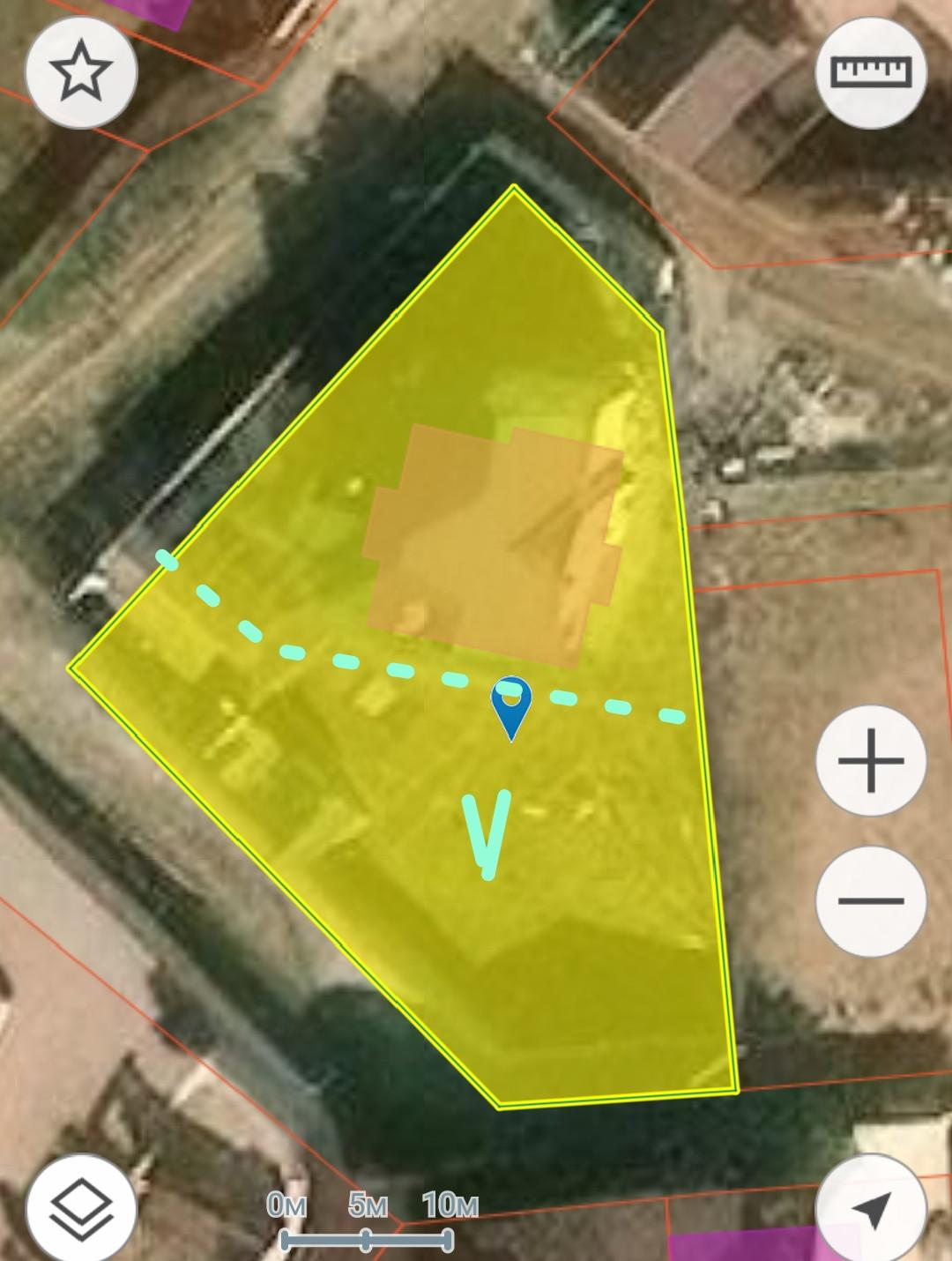Image resolution: width=952 pixels, height=1261 pixels.
Task: Center map on my current location
Action: click(x=871, y=1210)
